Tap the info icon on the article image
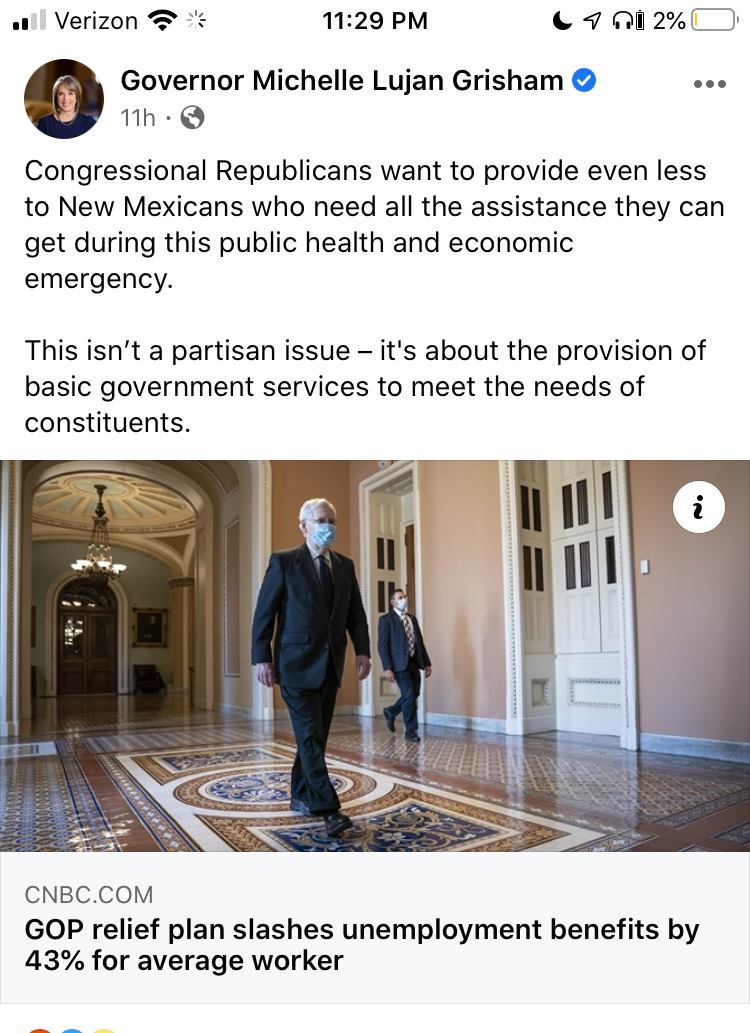Viewport: 750px width, 1033px height. (x=698, y=509)
